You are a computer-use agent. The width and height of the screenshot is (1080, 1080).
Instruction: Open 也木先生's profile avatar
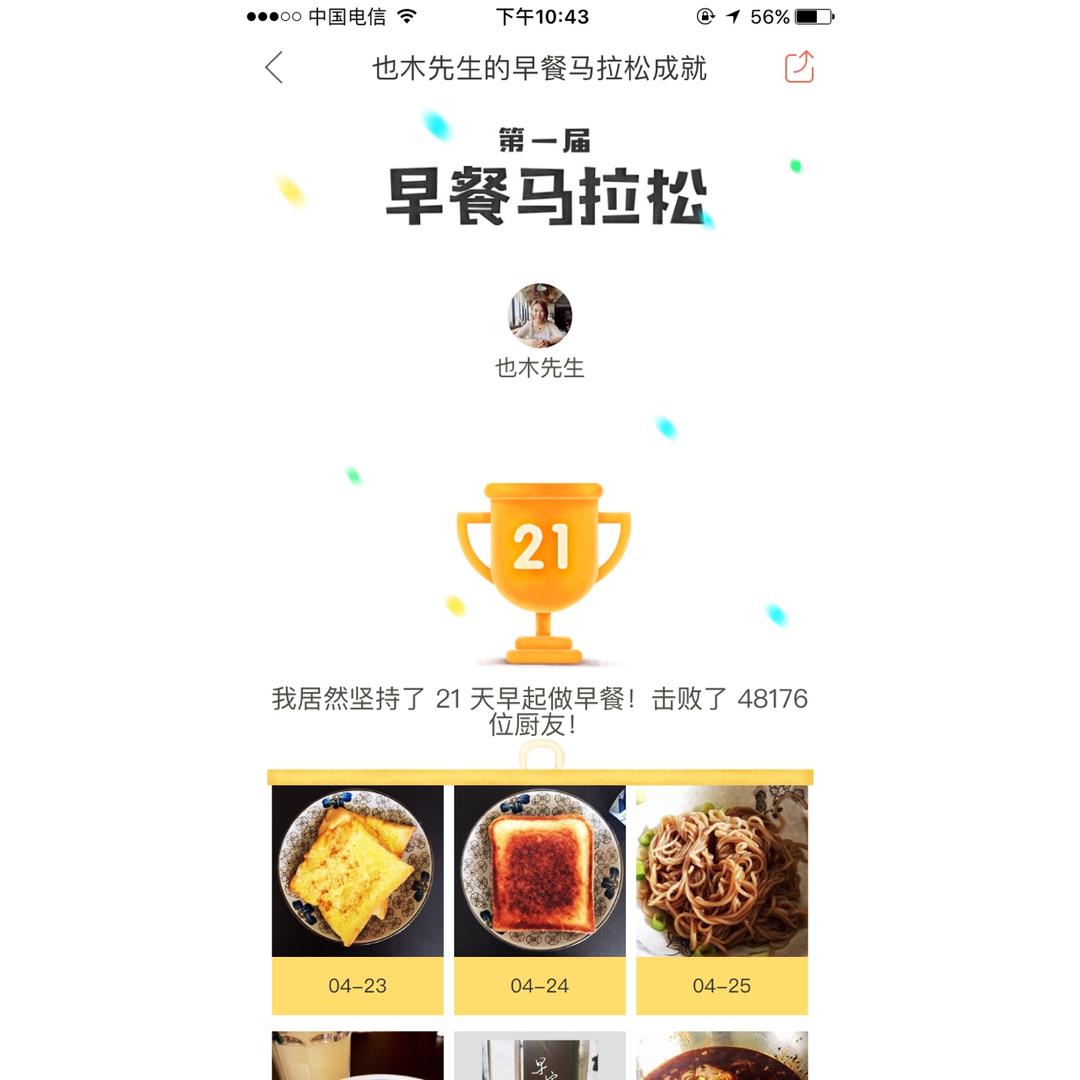(540, 315)
